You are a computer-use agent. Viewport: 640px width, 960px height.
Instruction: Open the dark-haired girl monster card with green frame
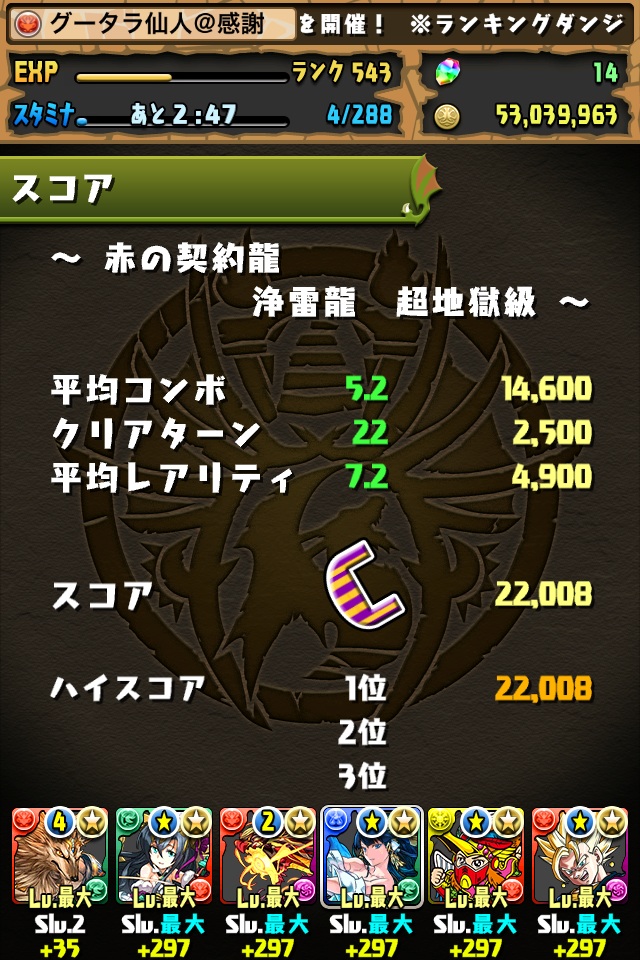pyautogui.click(x=163, y=857)
